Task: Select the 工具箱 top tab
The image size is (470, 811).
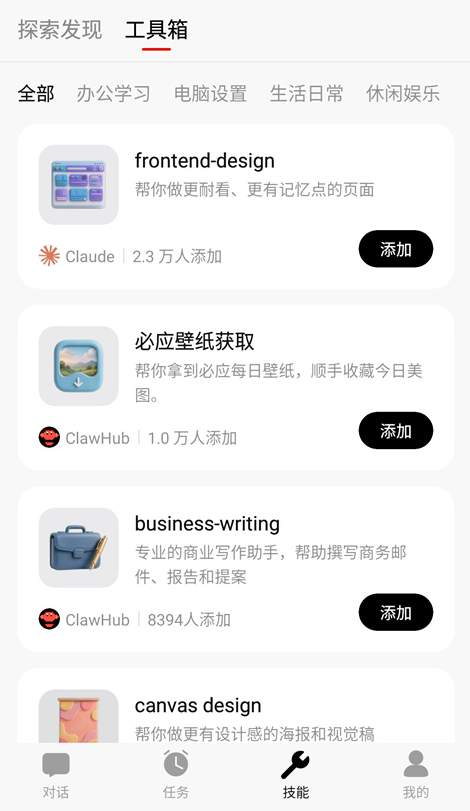Action: (x=156, y=29)
